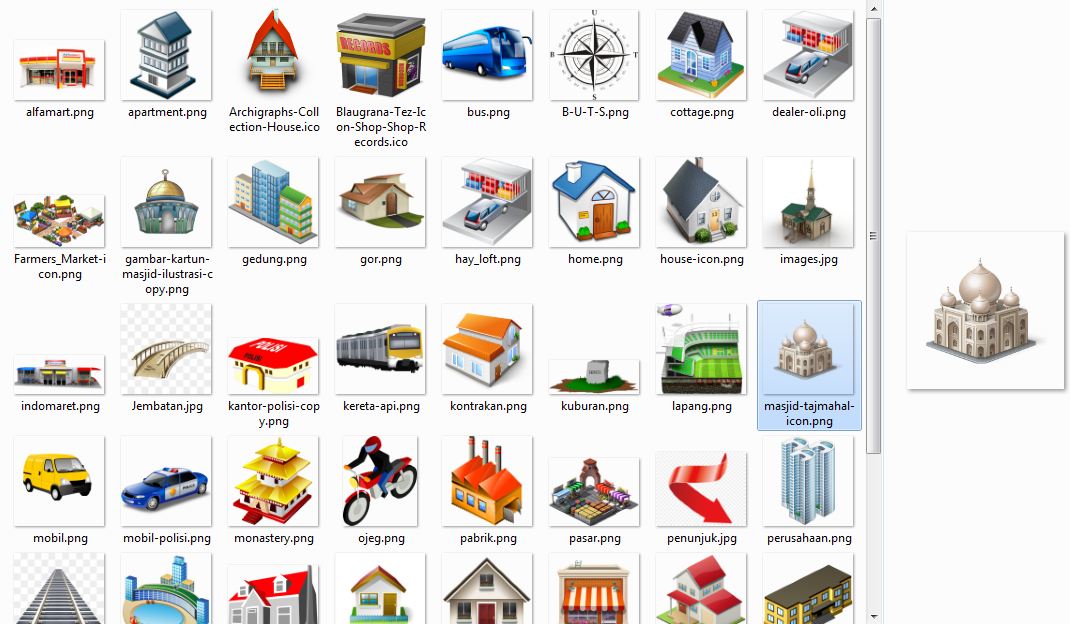Choose ojeg.png motorcycle file
This screenshot has width=1070, height=624.
[380, 481]
